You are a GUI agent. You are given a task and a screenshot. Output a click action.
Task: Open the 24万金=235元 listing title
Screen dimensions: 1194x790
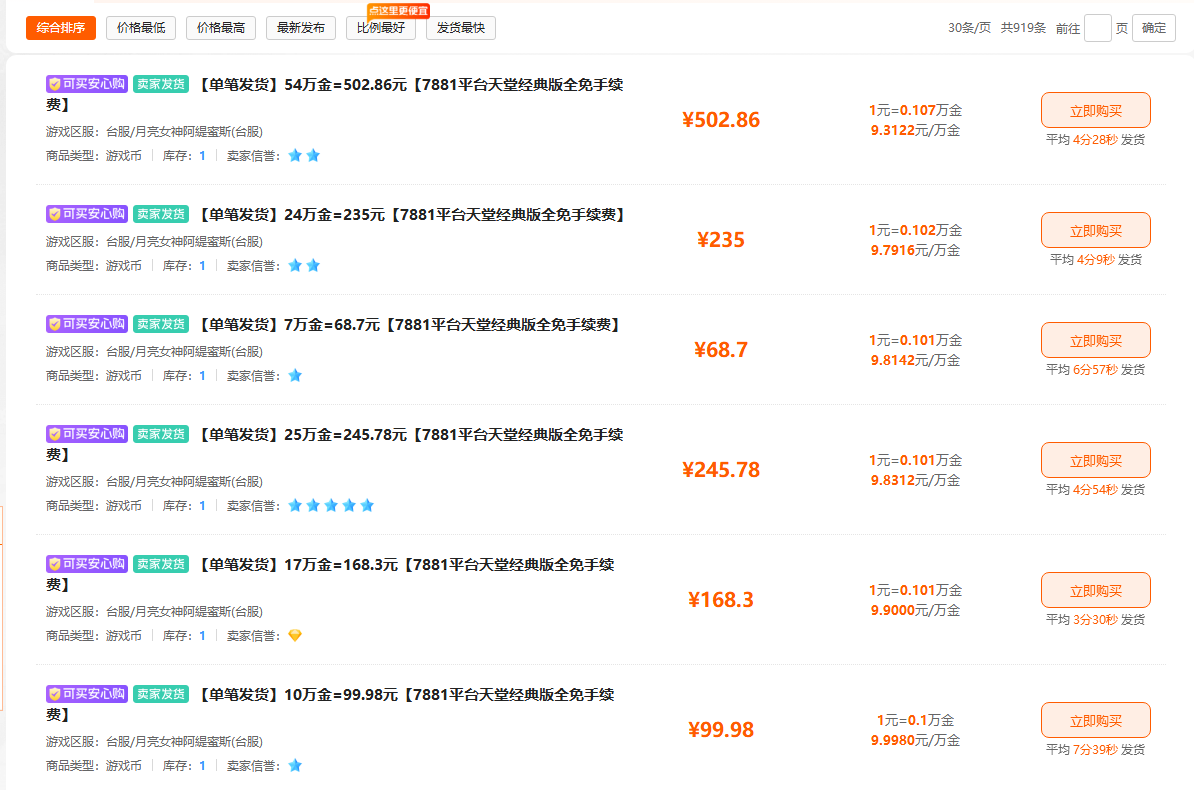pyautogui.click(x=412, y=215)
